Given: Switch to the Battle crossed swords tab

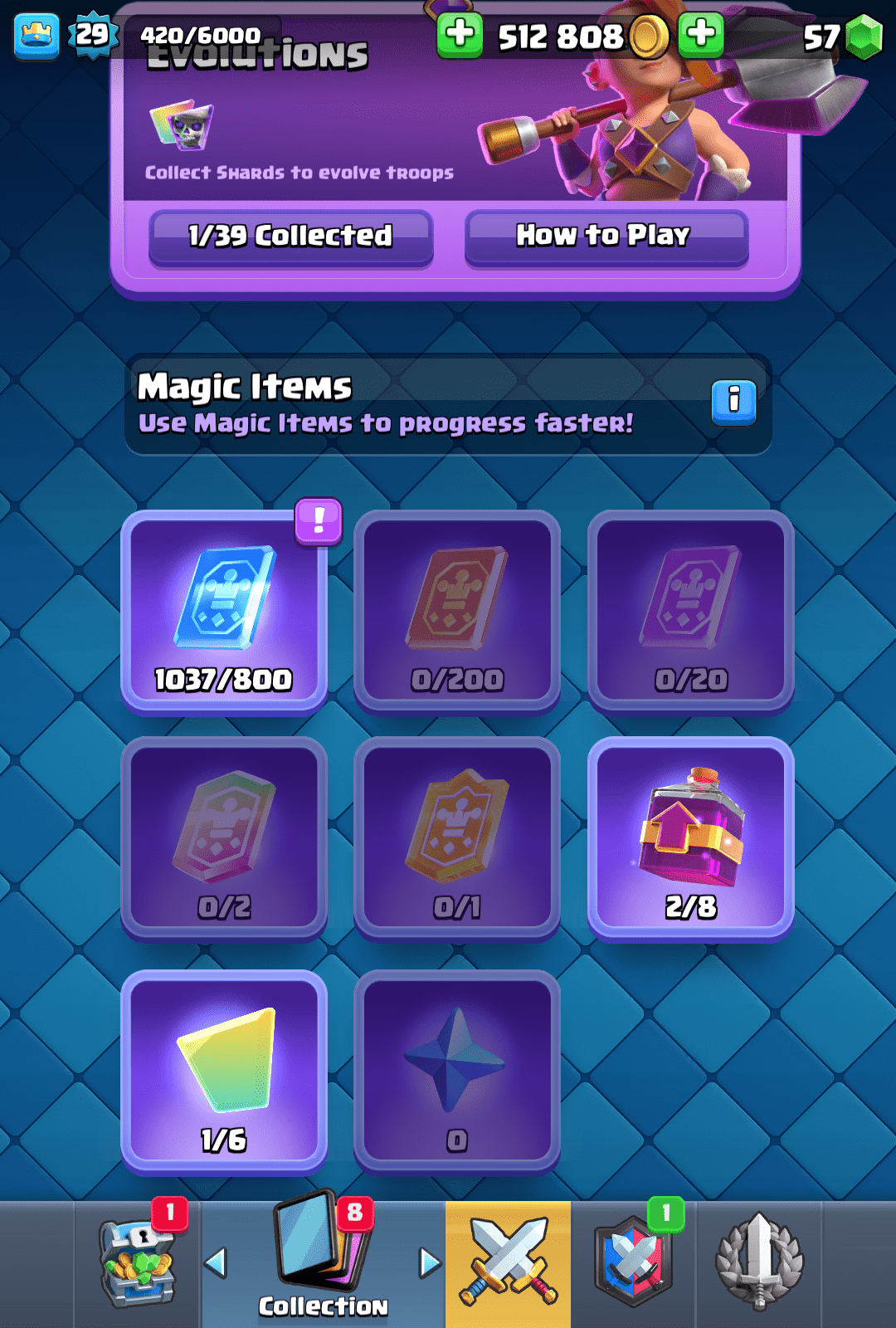Looking at the screenshot, I should pos(508,1264).
